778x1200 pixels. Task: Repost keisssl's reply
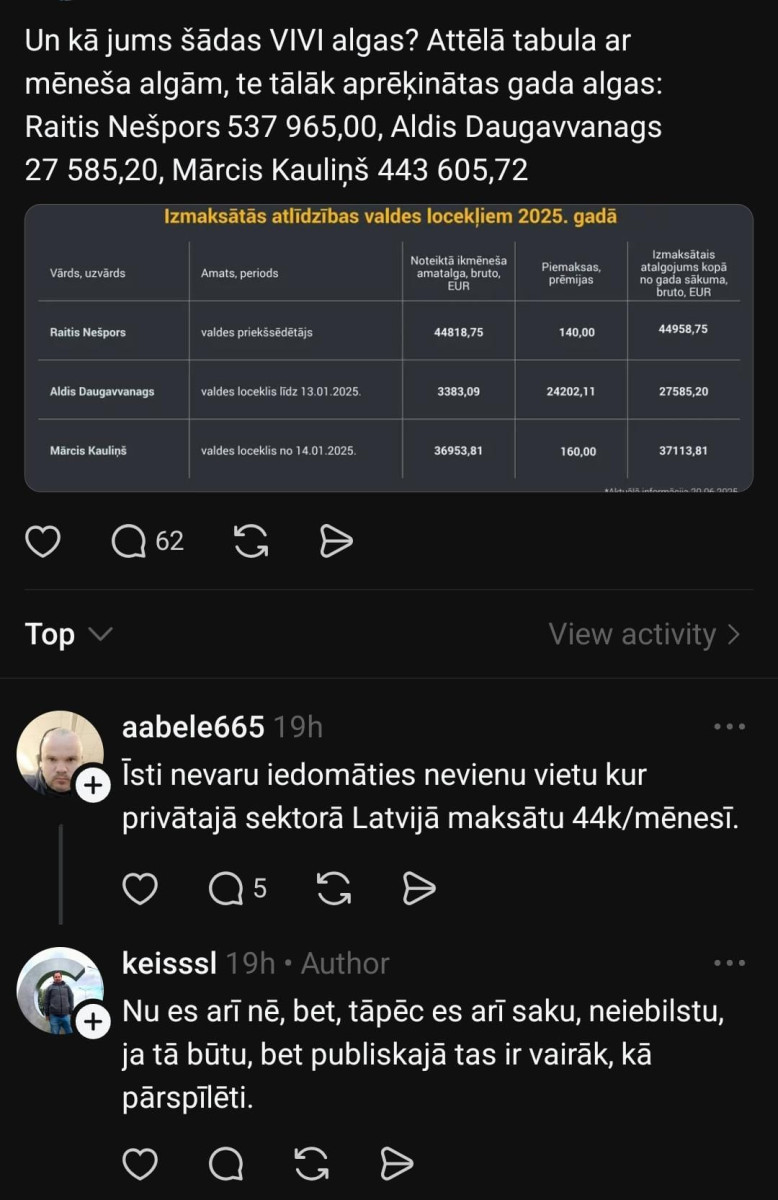[x=312, y=1163]
